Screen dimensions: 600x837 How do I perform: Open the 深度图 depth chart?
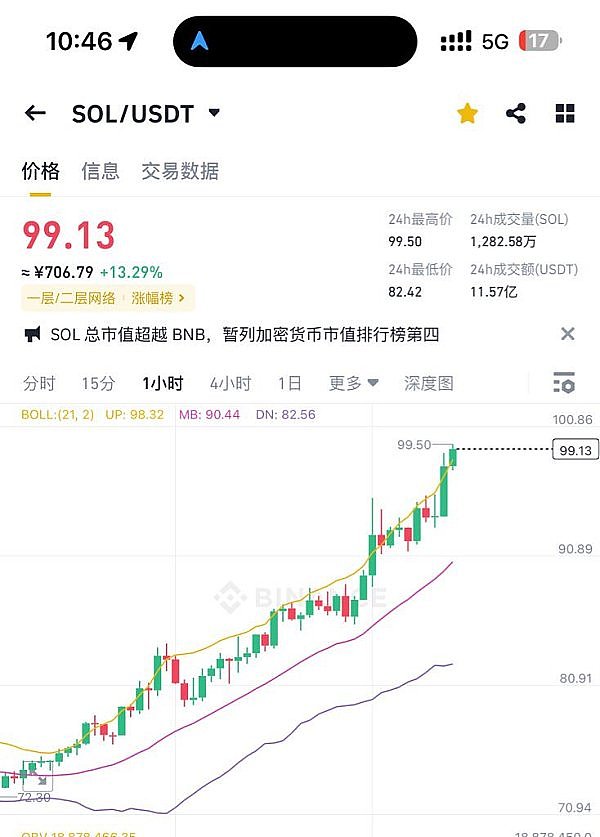click(x=428, y=383)
